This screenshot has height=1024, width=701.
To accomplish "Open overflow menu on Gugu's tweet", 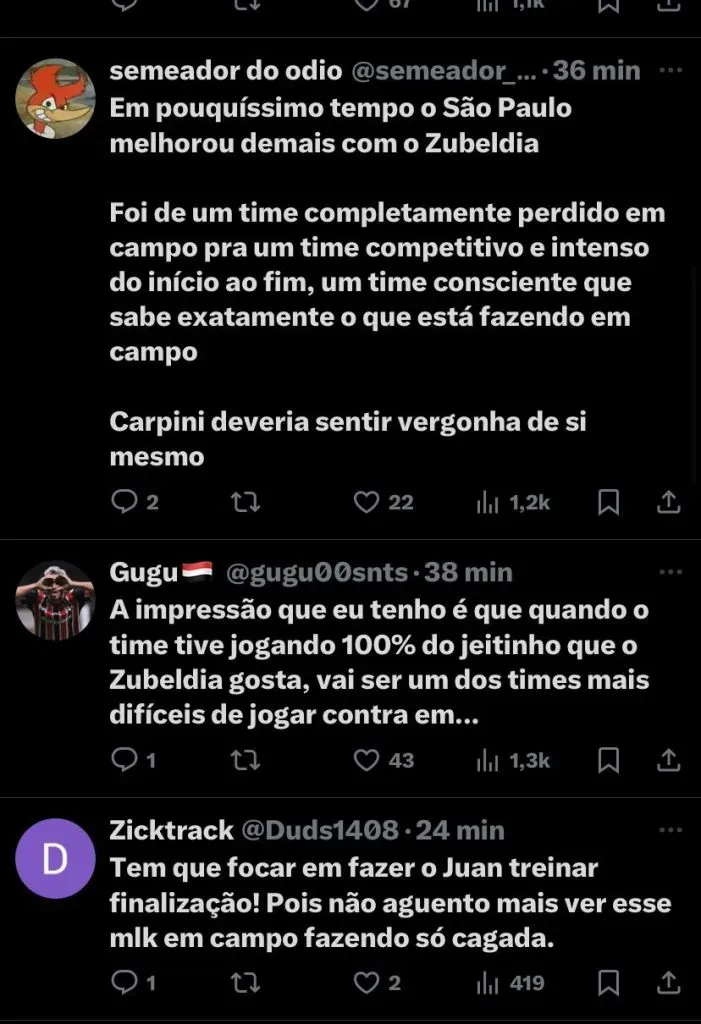I will [670, 573].
